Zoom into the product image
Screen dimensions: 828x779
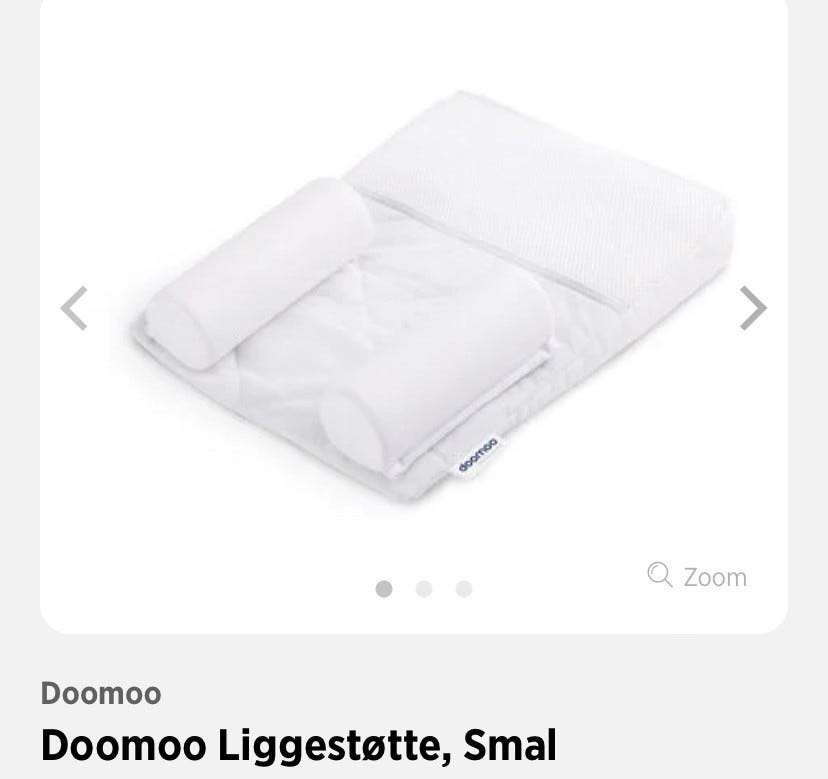(x=698, y=577)
